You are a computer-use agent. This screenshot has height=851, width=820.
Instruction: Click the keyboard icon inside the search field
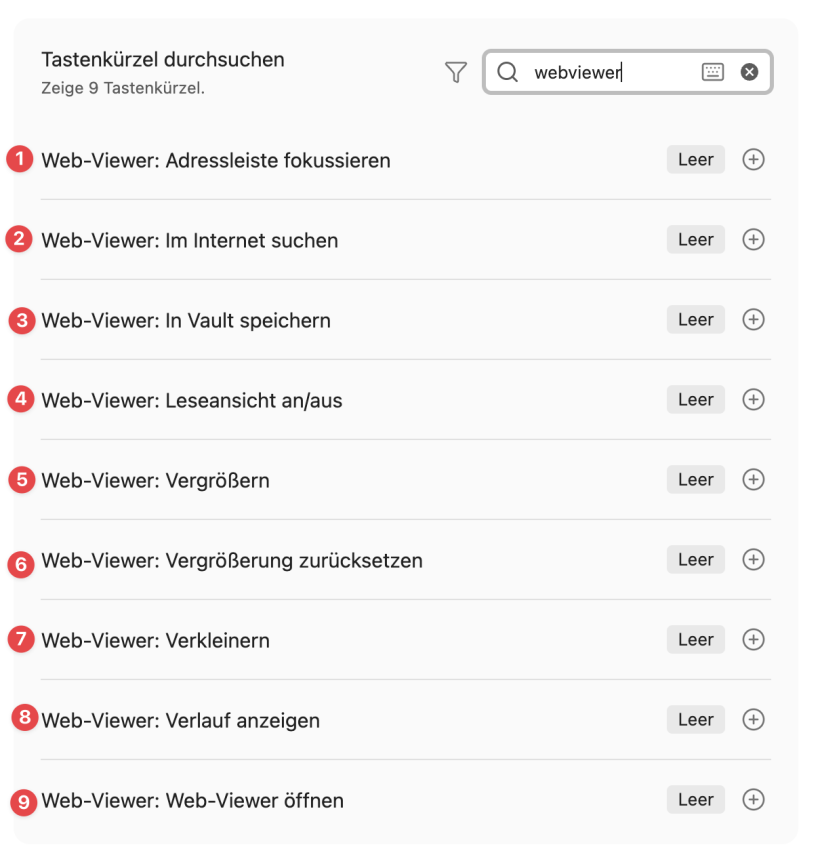(710, 71)
